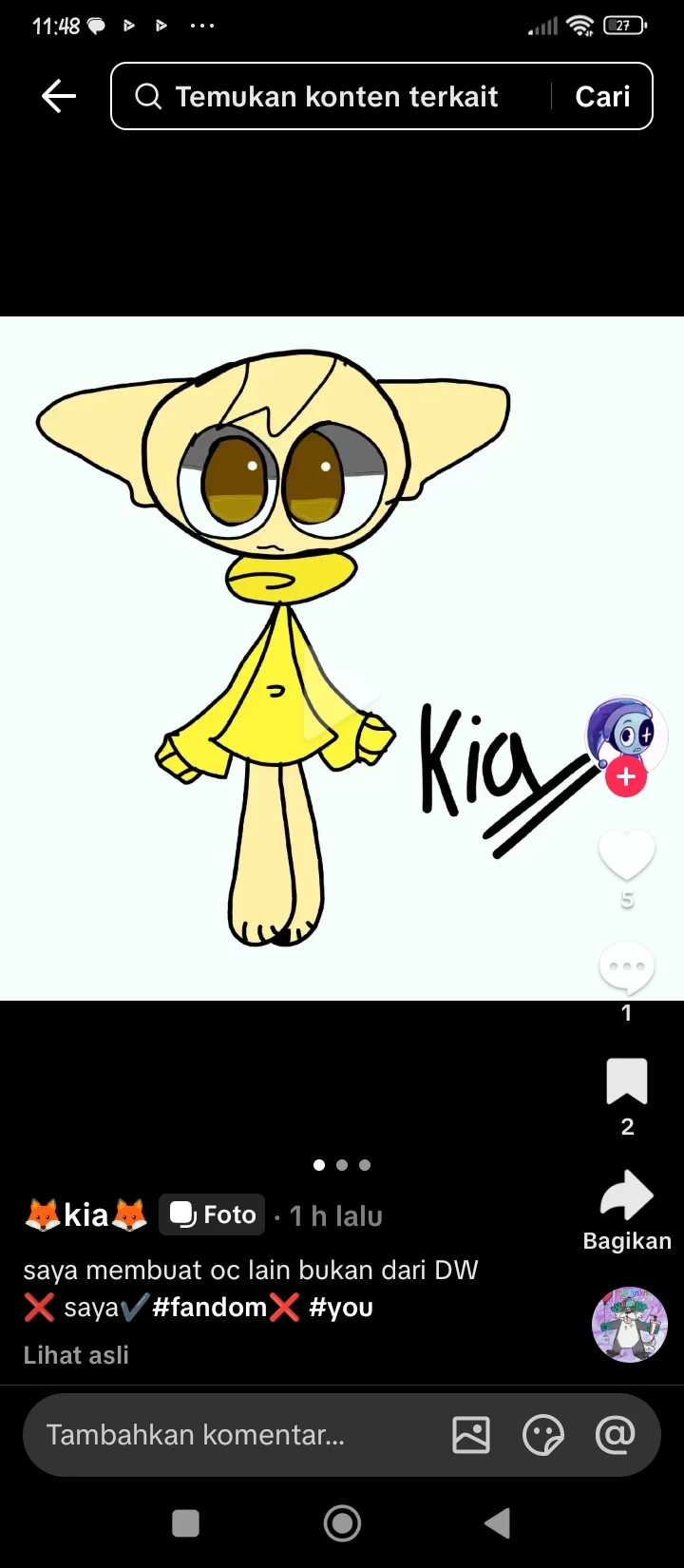Open the emoji sticker picker
This screenshot has width=684, height=1568.
[x=543, y=1434]
